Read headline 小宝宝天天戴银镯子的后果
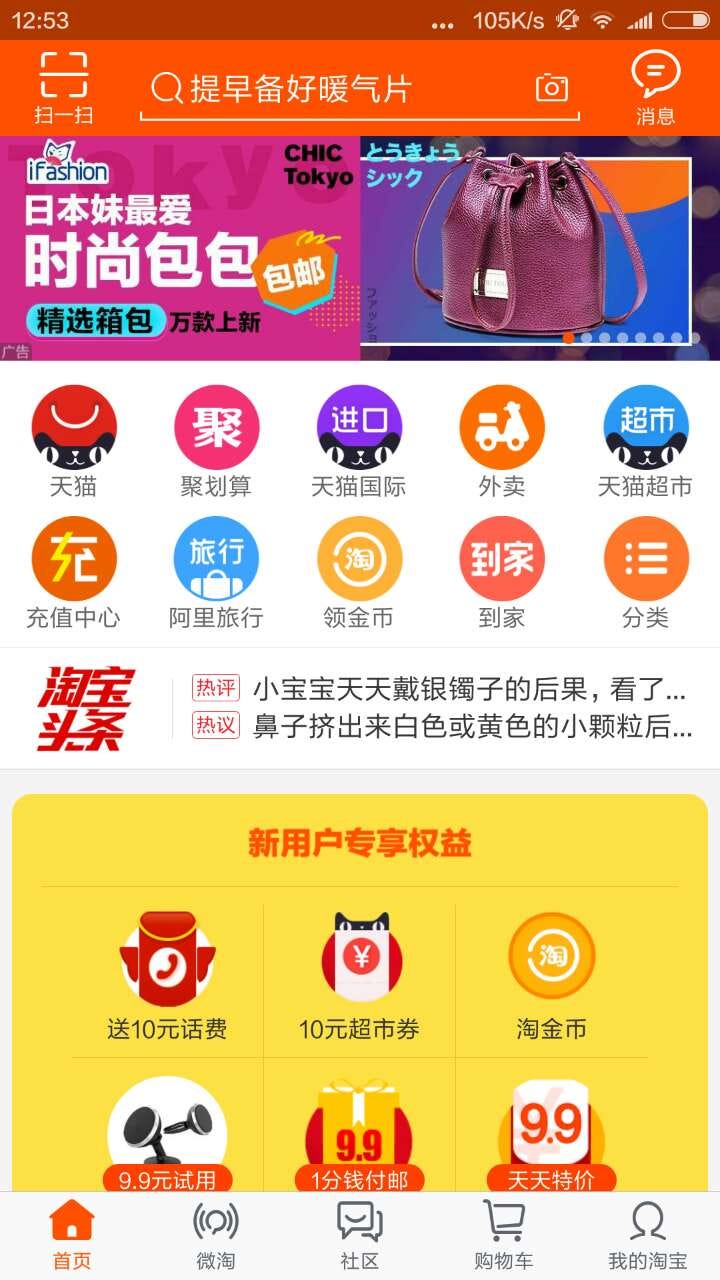Viewport: 720px width, 1280px height. tap(468, 689)
